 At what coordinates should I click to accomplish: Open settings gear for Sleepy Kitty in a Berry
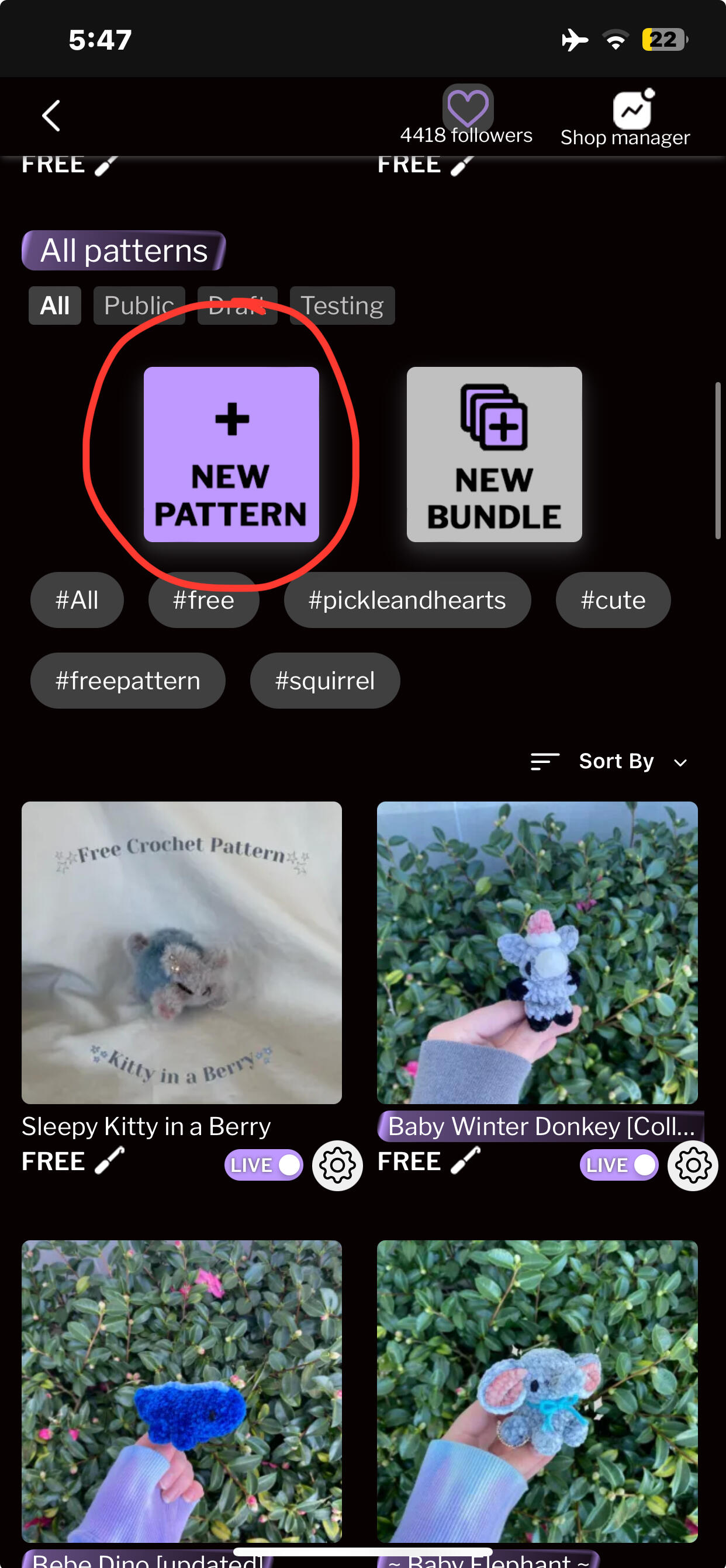pyautogui.click(x=337, y=1164)
